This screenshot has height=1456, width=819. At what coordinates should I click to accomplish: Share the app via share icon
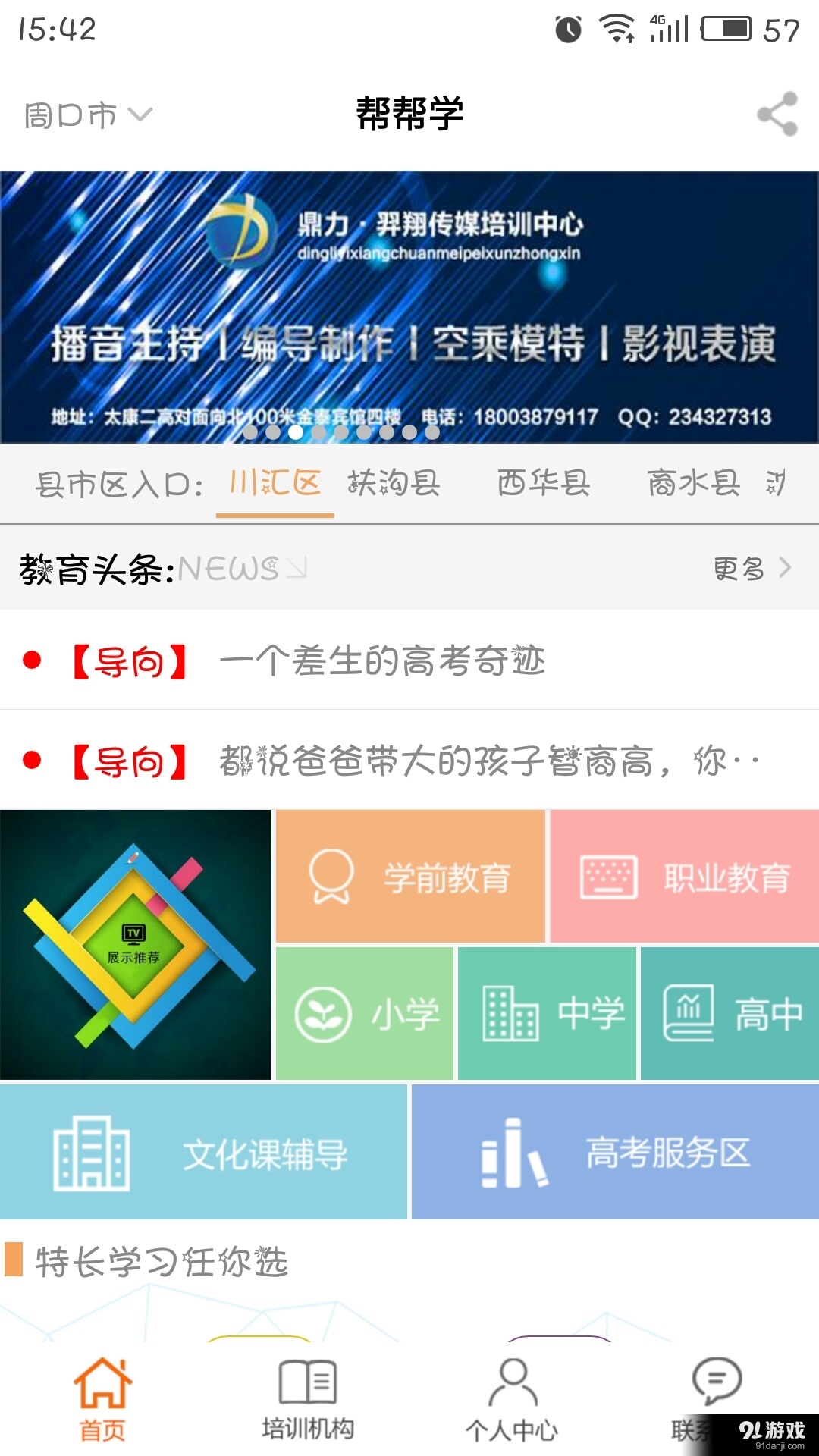click(x=777, y=115)
